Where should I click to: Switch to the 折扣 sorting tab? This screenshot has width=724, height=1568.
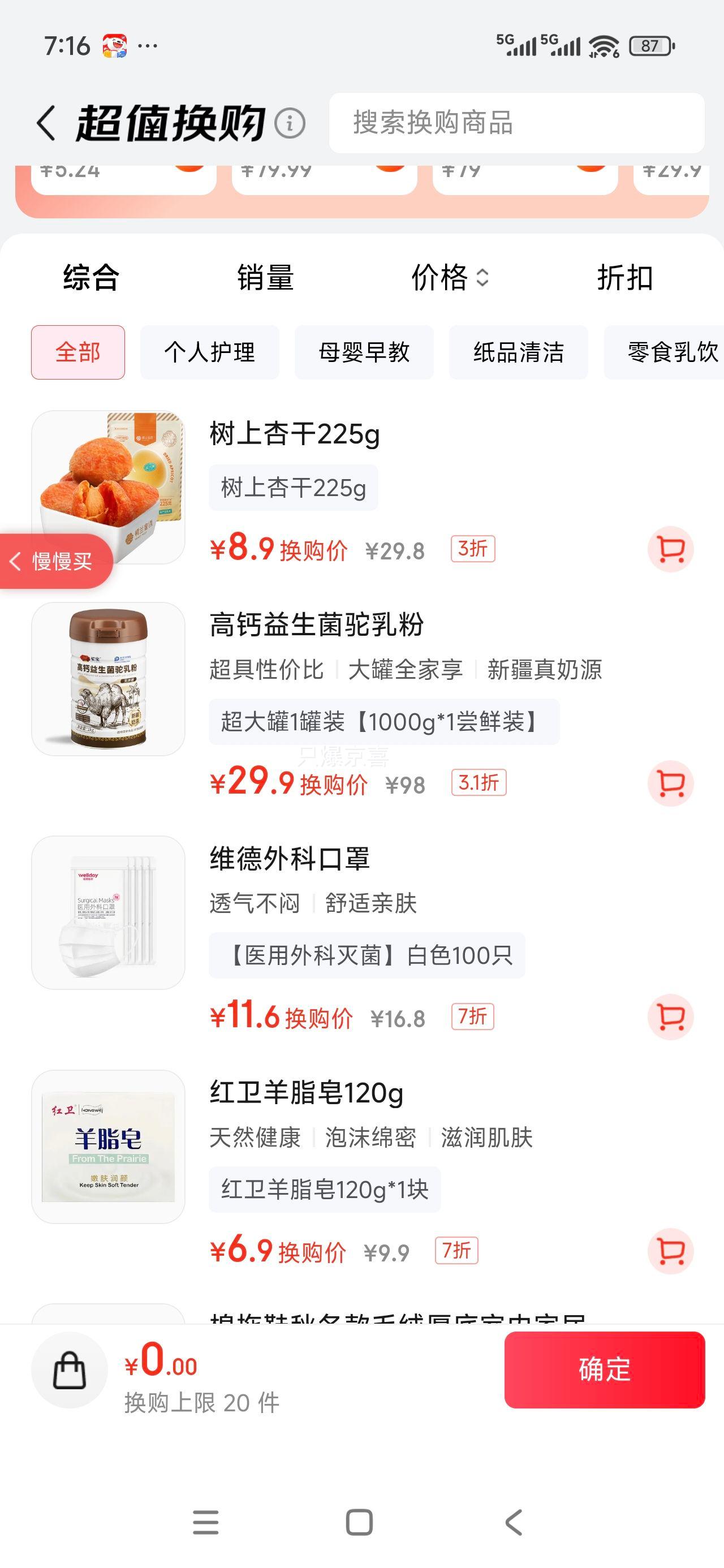pos(625,279)
